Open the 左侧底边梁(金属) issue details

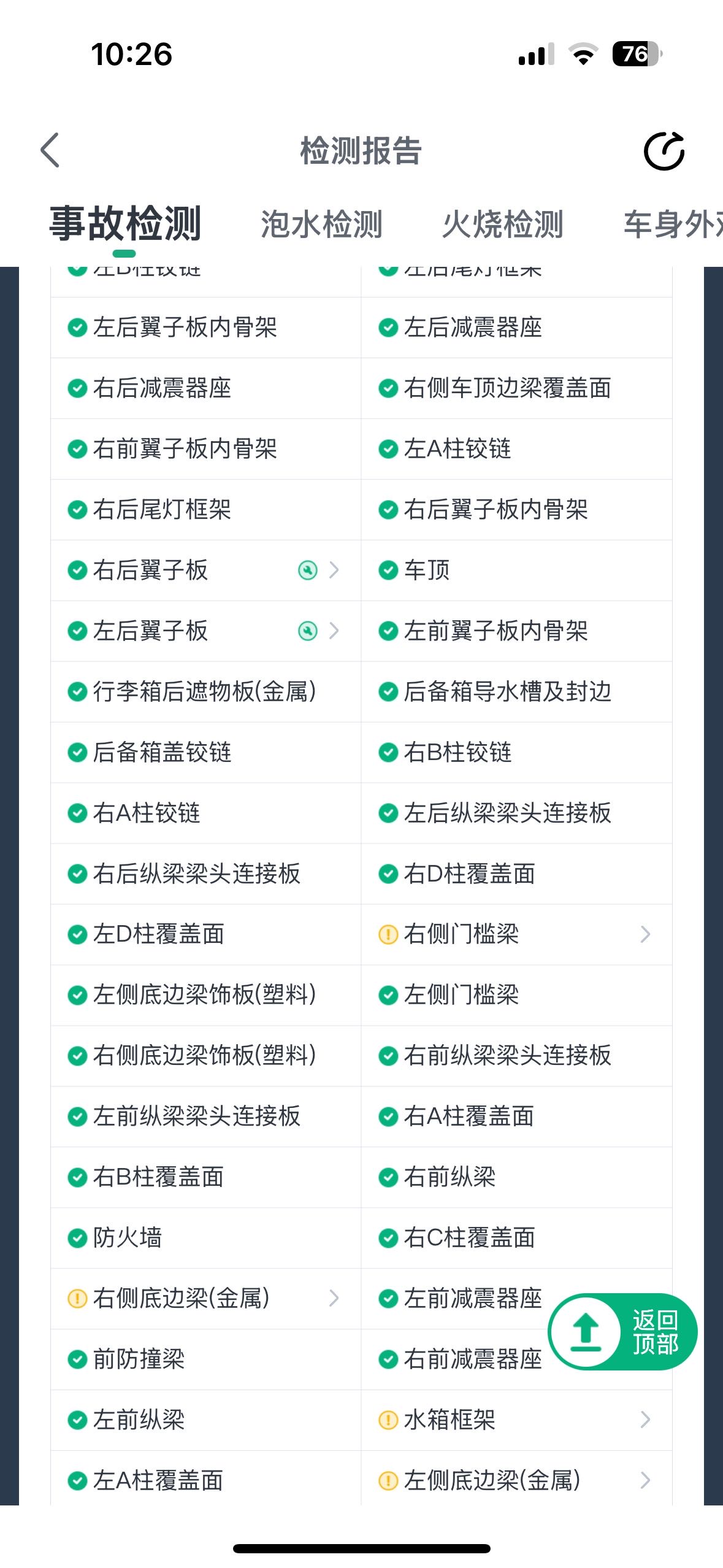(516, 1480)
